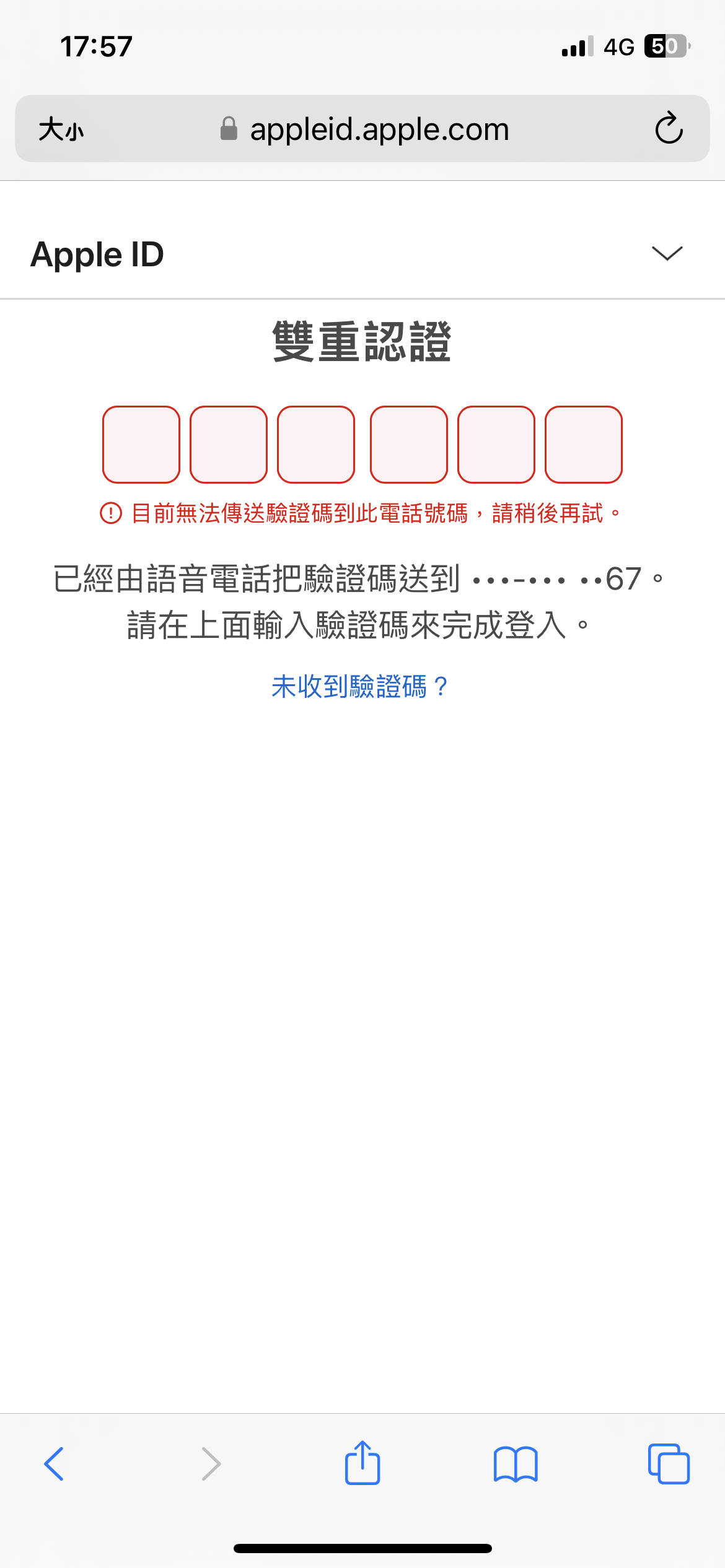Focus the sixth verification code box
This screenshot has width=725, height=1568.
pos(584,445)
